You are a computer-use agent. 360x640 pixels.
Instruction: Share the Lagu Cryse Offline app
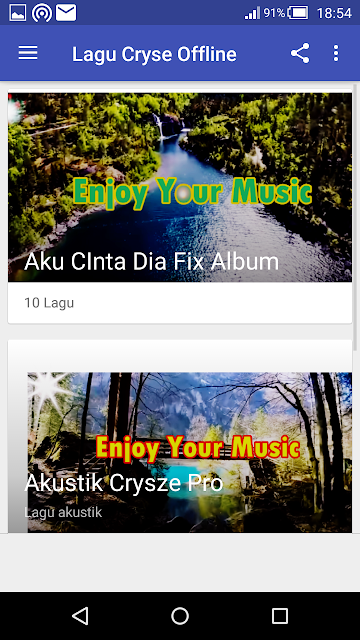[x=300, y=53]
